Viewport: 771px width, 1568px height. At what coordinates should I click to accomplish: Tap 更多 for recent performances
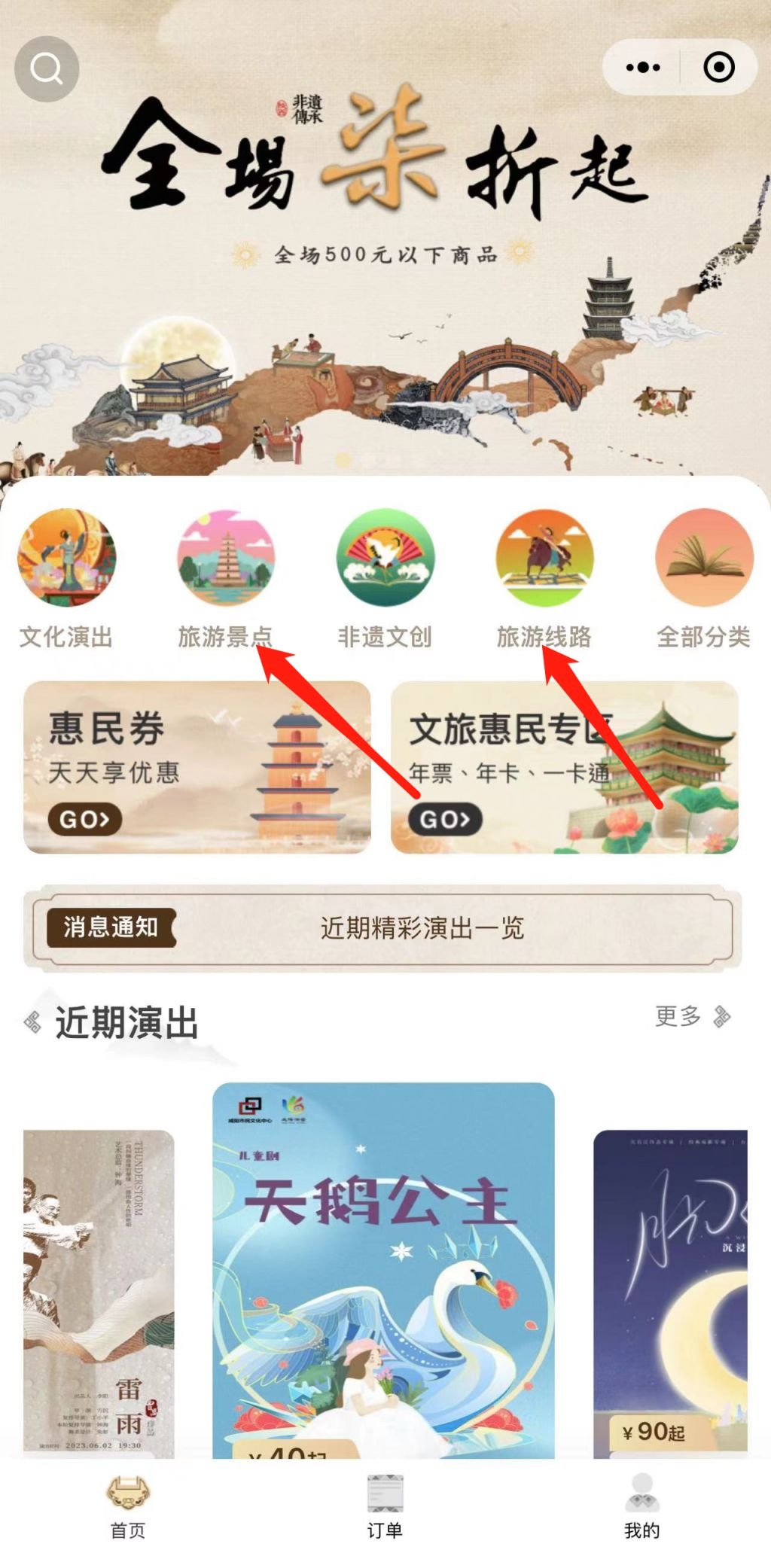[x=690, y=1016]
